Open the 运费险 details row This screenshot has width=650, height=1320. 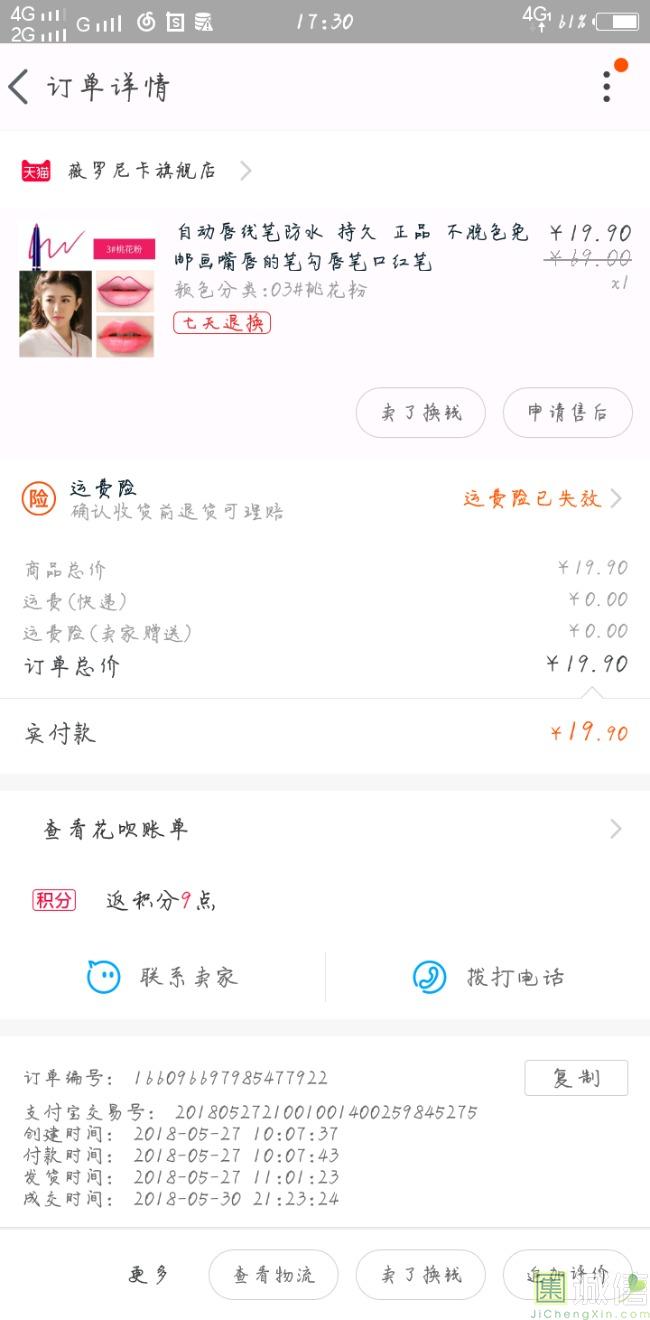coord(324,498)
